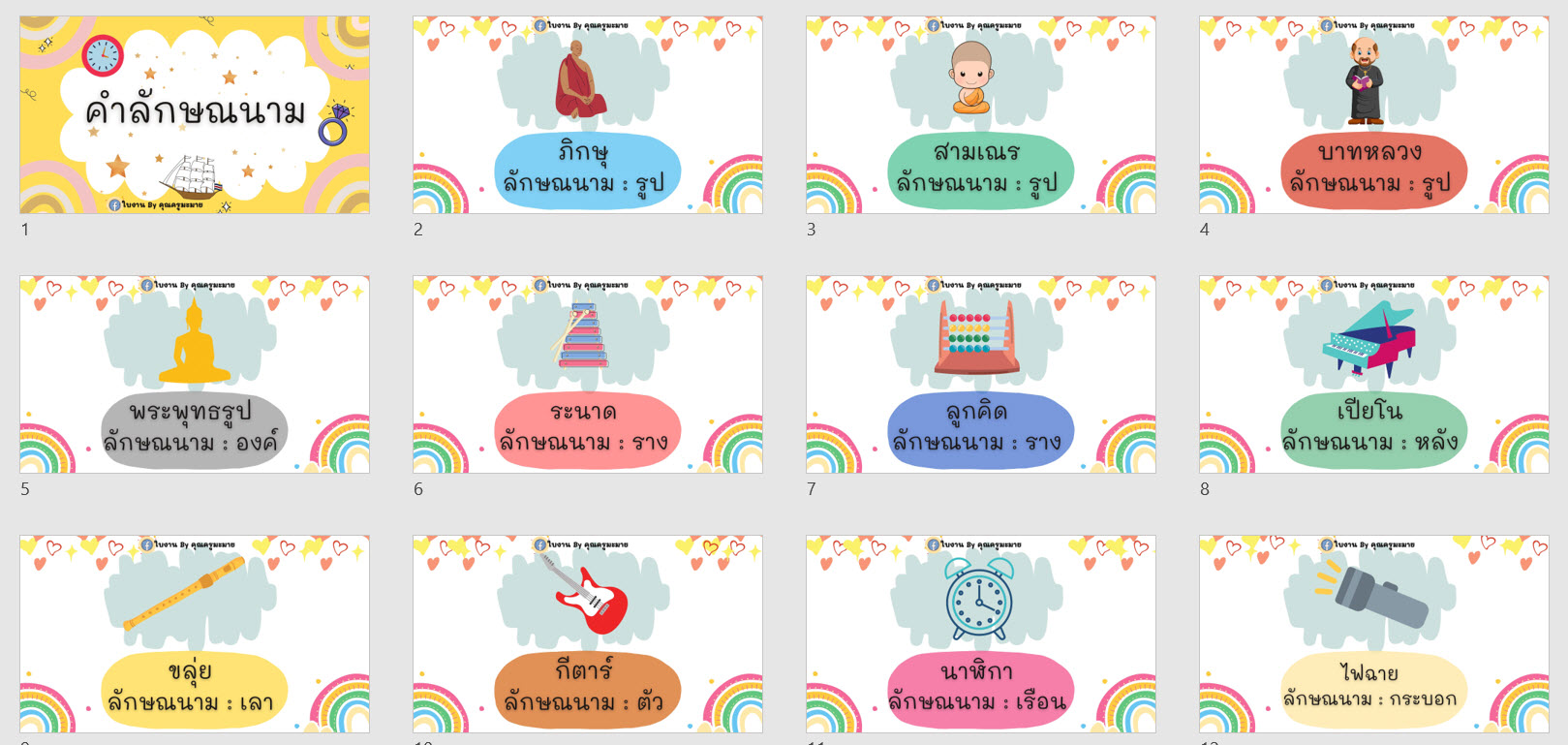Tap the ขลุ่ย flute slide

coord(195,634)
